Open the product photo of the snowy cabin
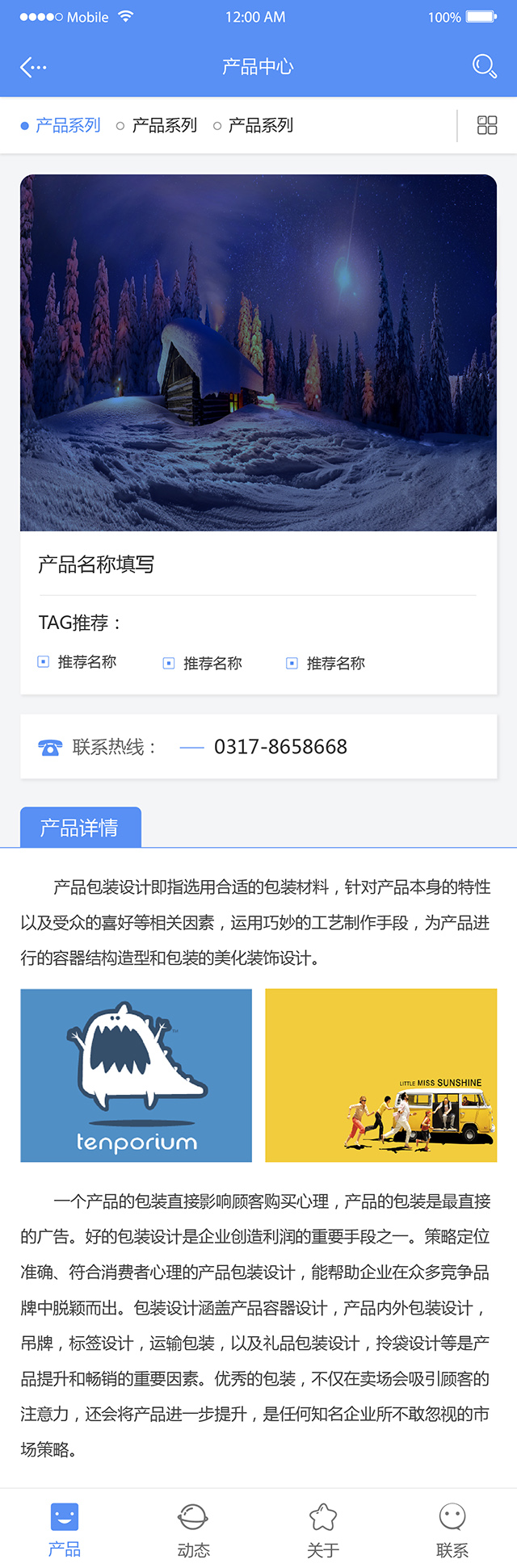This screenshot has width=517, height=1568. [258, 353]
